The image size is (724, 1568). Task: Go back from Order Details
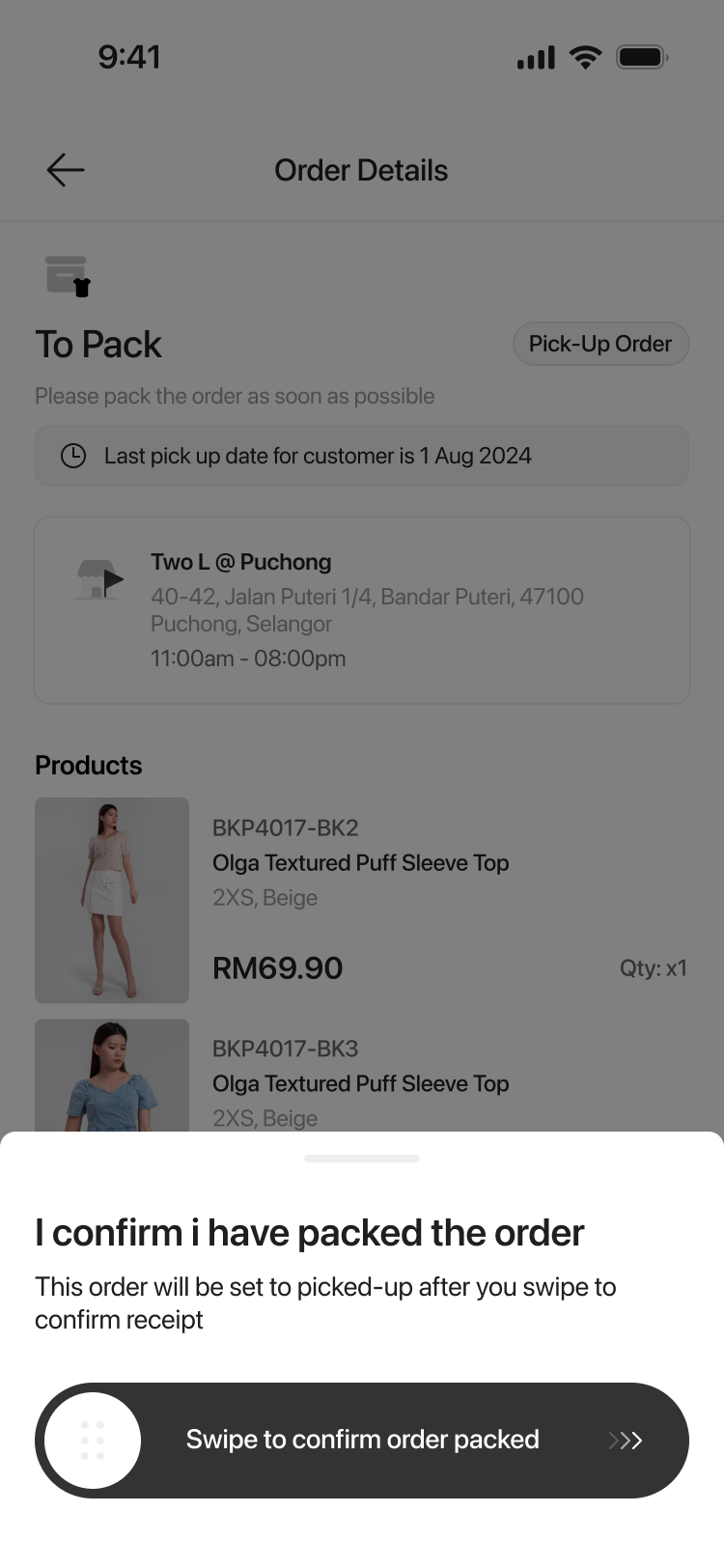tap(66, 170)
